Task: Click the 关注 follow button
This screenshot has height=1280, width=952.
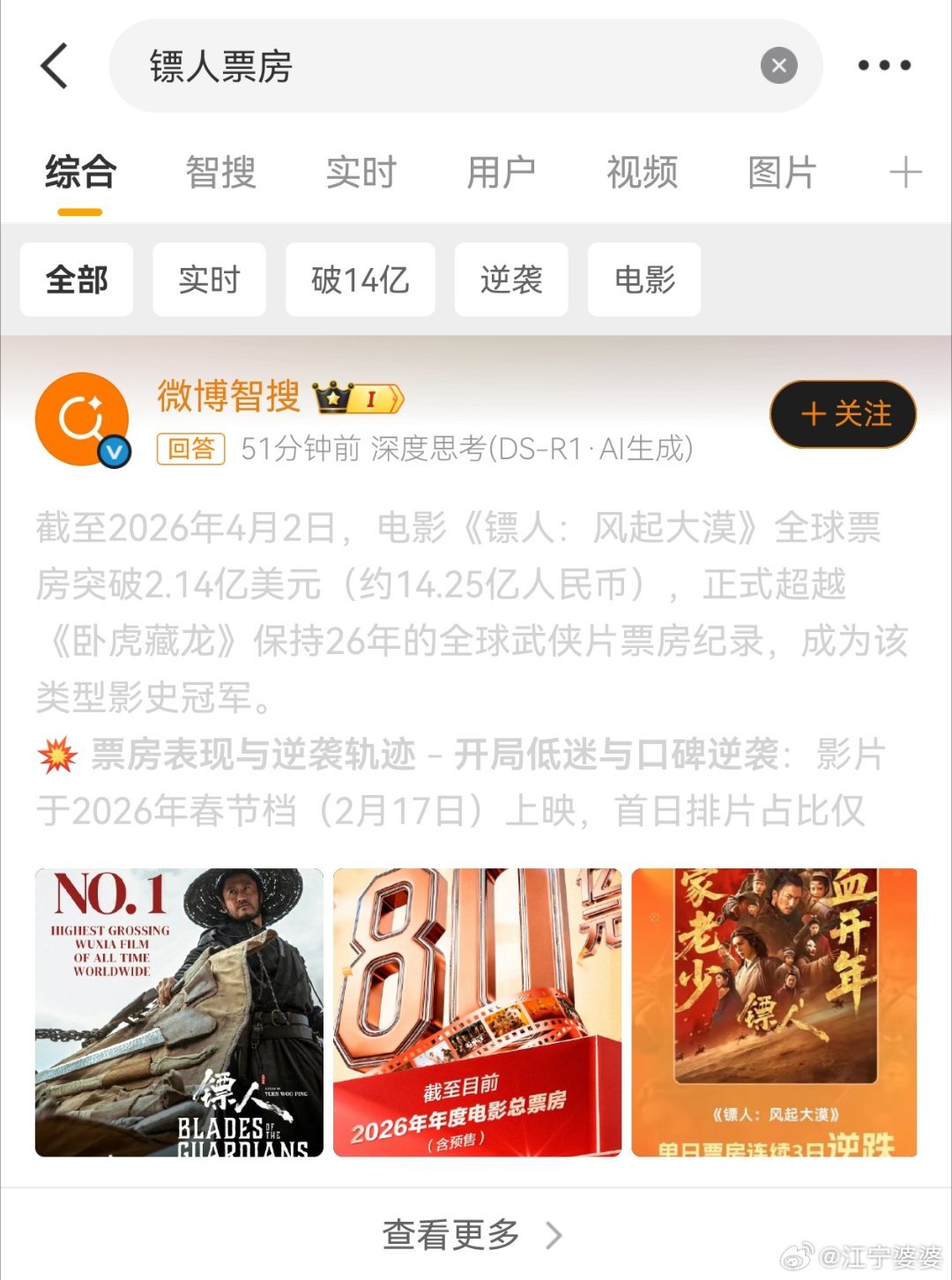Action: point(841,413)
